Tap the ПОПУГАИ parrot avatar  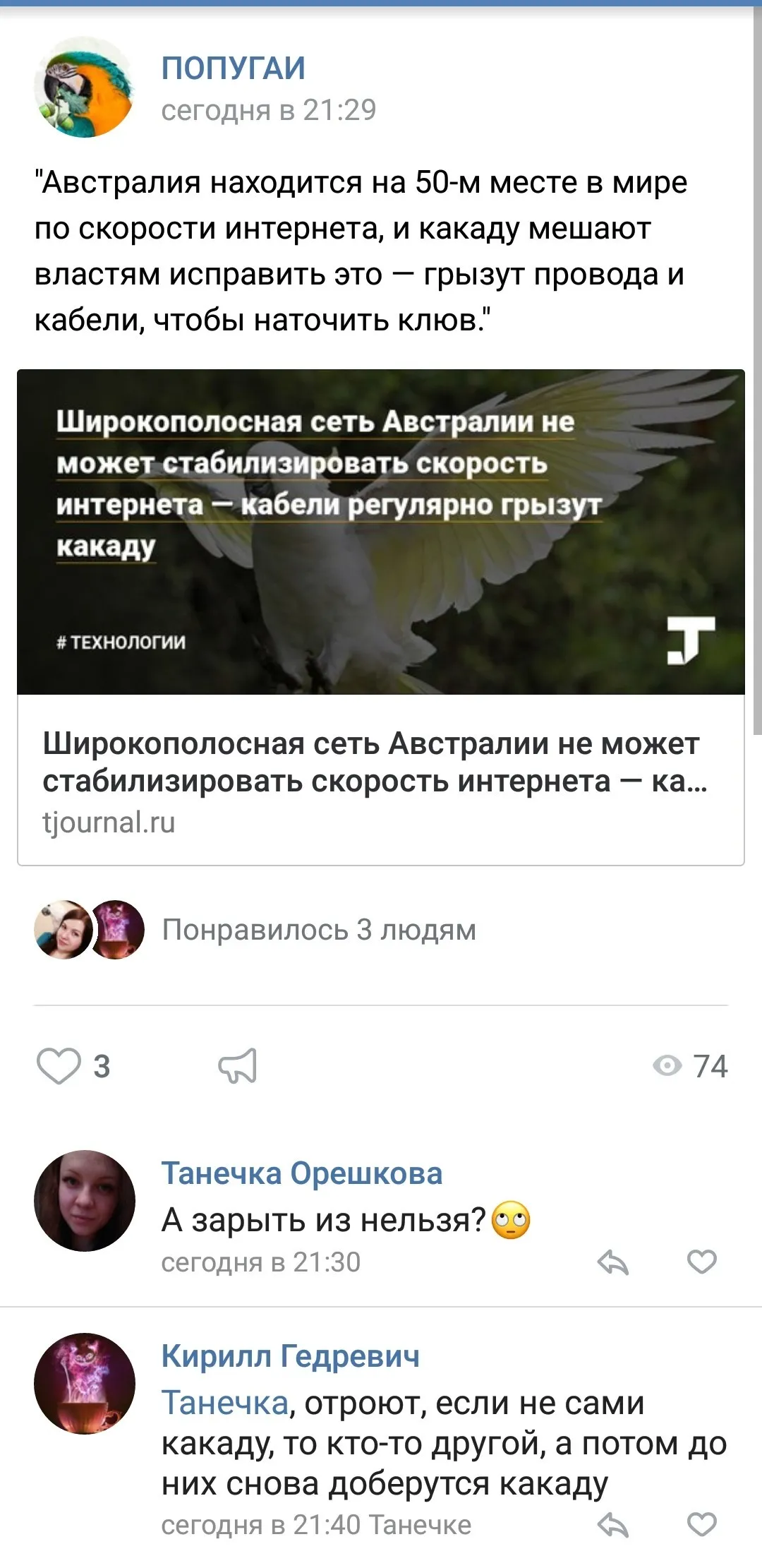pyautogui.click(x=85, y=87)
